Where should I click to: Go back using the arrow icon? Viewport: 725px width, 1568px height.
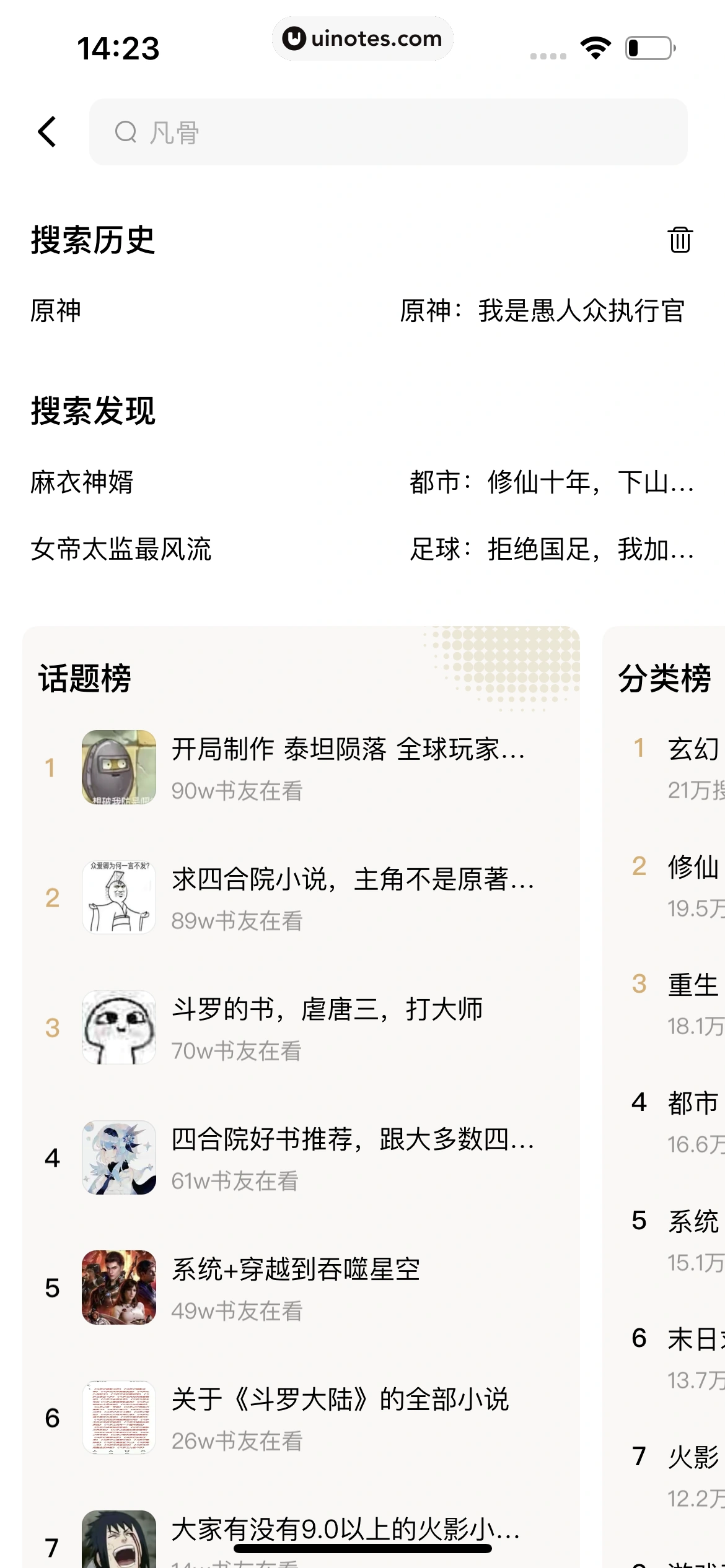pos(48,132)
